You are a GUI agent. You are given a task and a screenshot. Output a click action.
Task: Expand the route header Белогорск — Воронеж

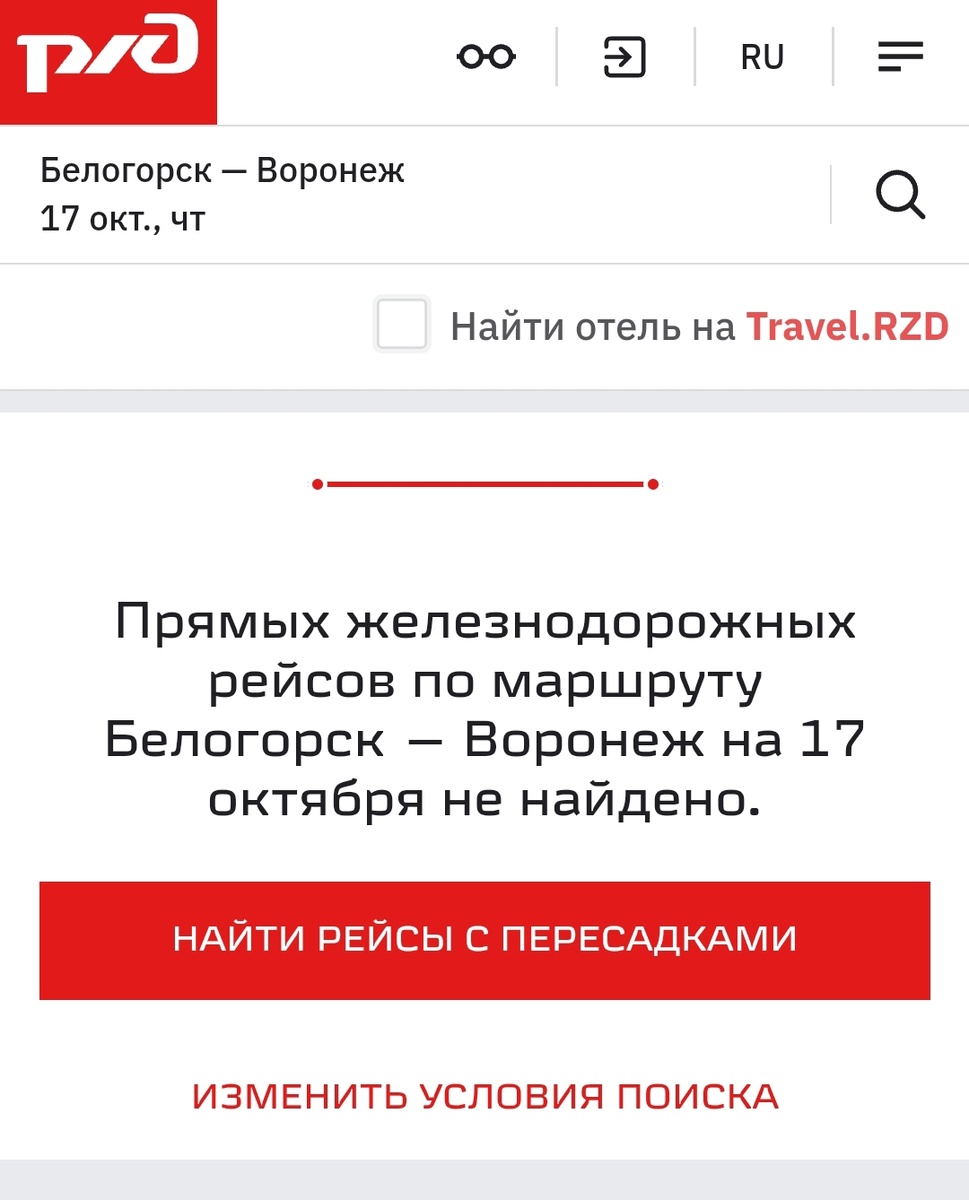(222, 171)
